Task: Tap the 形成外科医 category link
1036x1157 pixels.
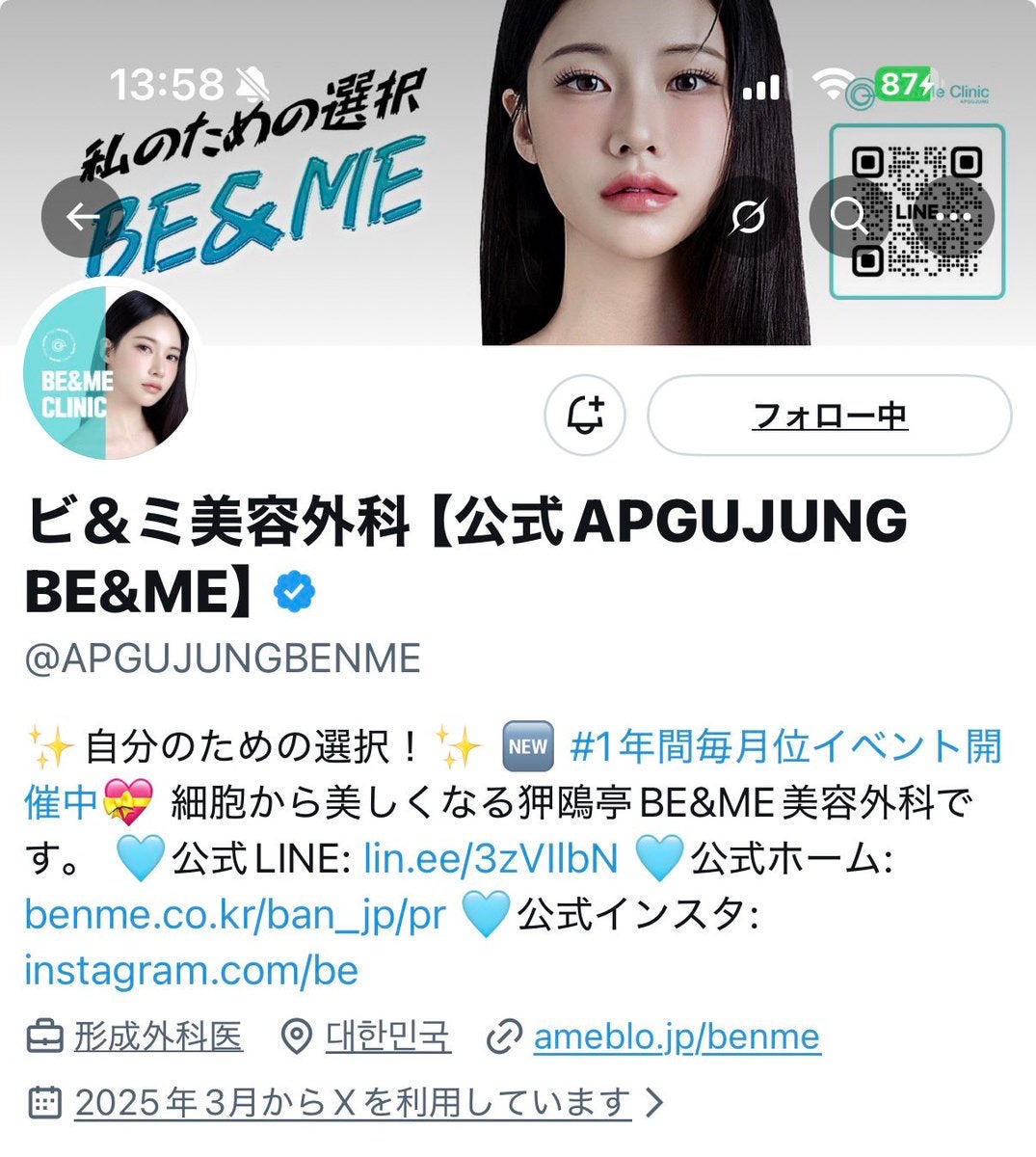Action: pyautogui.click(x=158, y=1037)
